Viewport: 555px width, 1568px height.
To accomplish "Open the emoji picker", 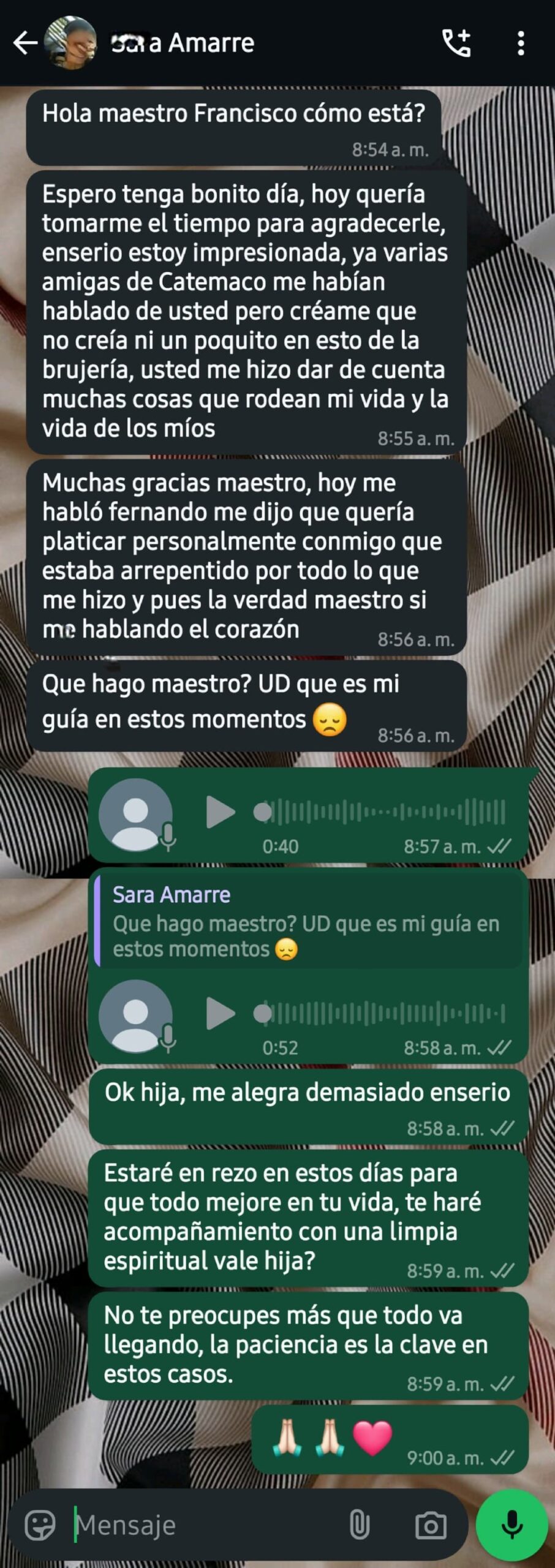I will click(40, 1525).
